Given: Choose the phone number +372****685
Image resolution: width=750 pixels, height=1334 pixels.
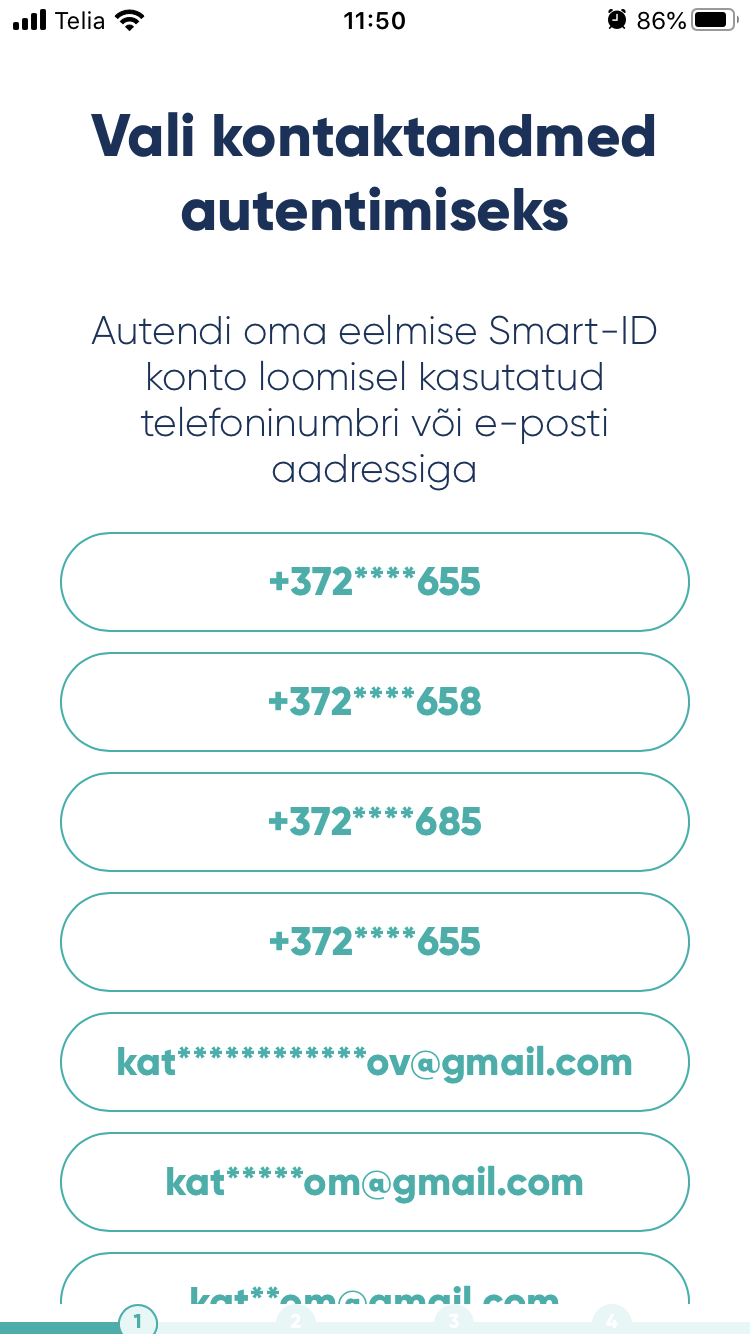Looking at the screenshot, I should pos(375,822).
